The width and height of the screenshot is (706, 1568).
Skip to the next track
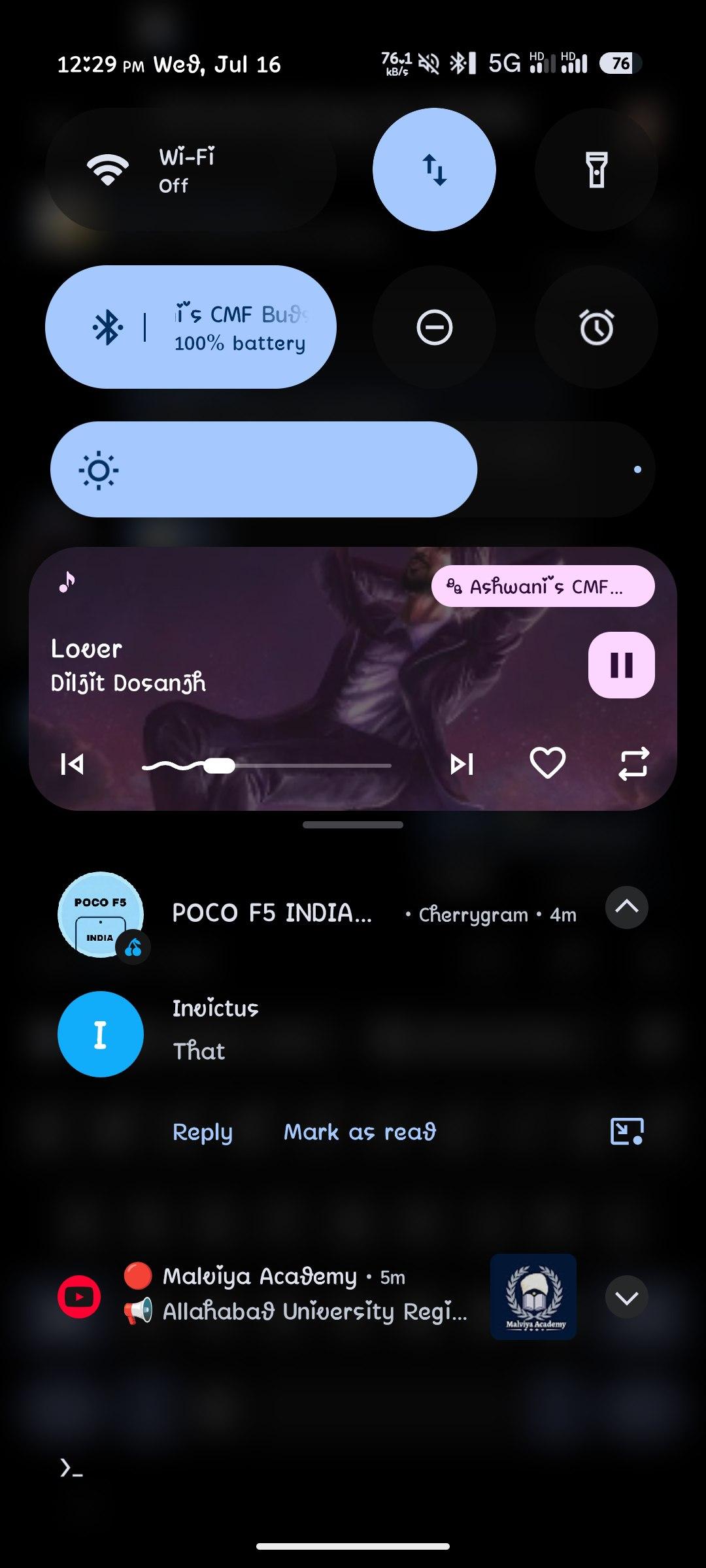(x=462, y=764)
